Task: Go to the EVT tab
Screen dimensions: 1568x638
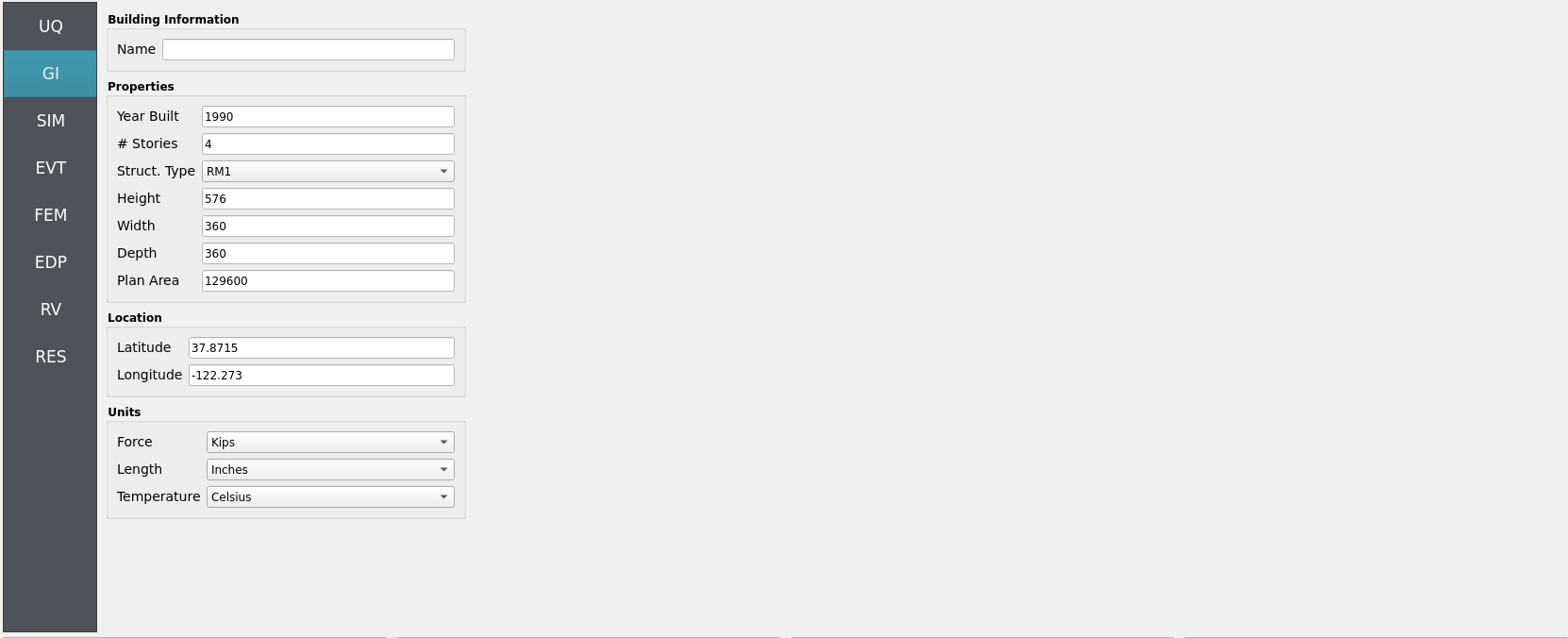Action: tap(50, 168)
